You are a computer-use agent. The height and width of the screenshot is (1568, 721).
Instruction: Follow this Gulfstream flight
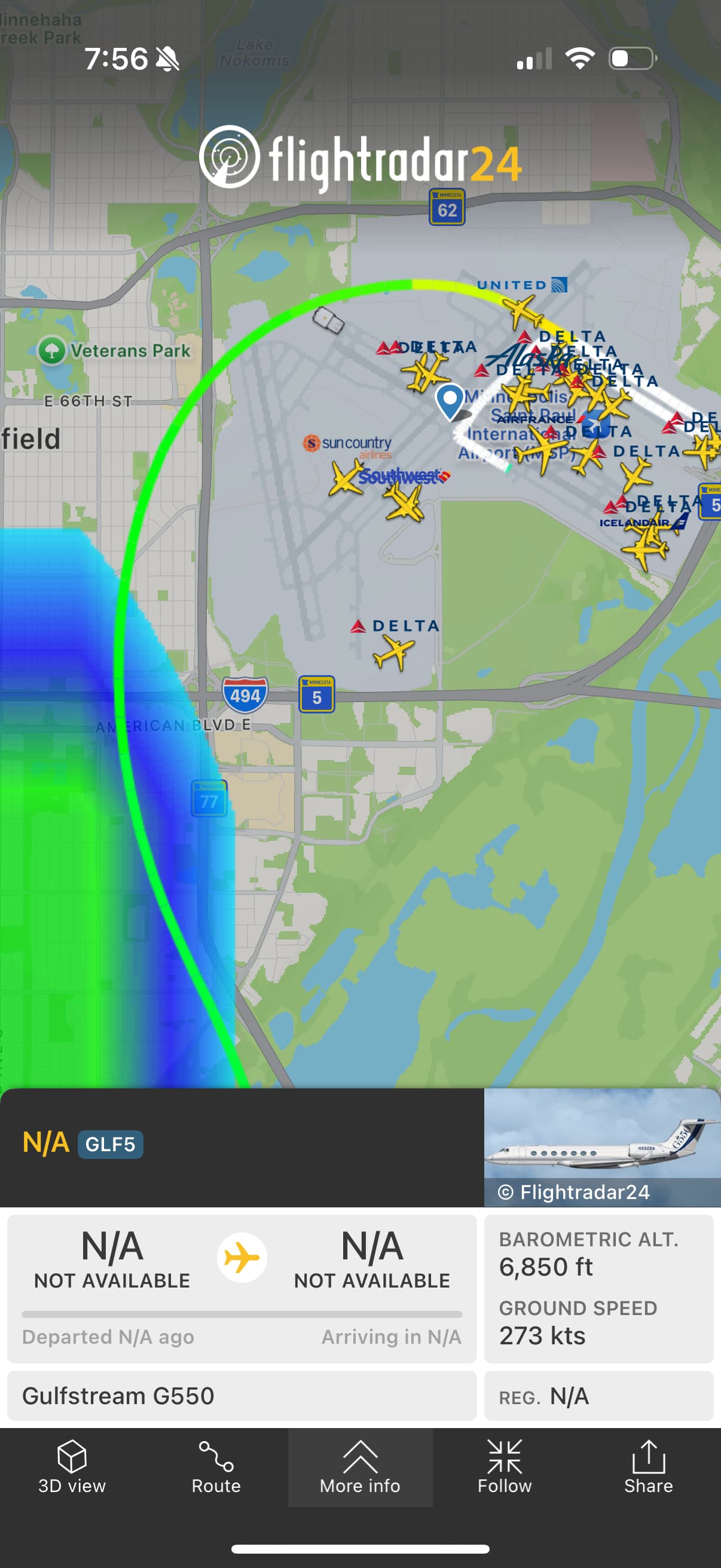(x=505, y=1468)
